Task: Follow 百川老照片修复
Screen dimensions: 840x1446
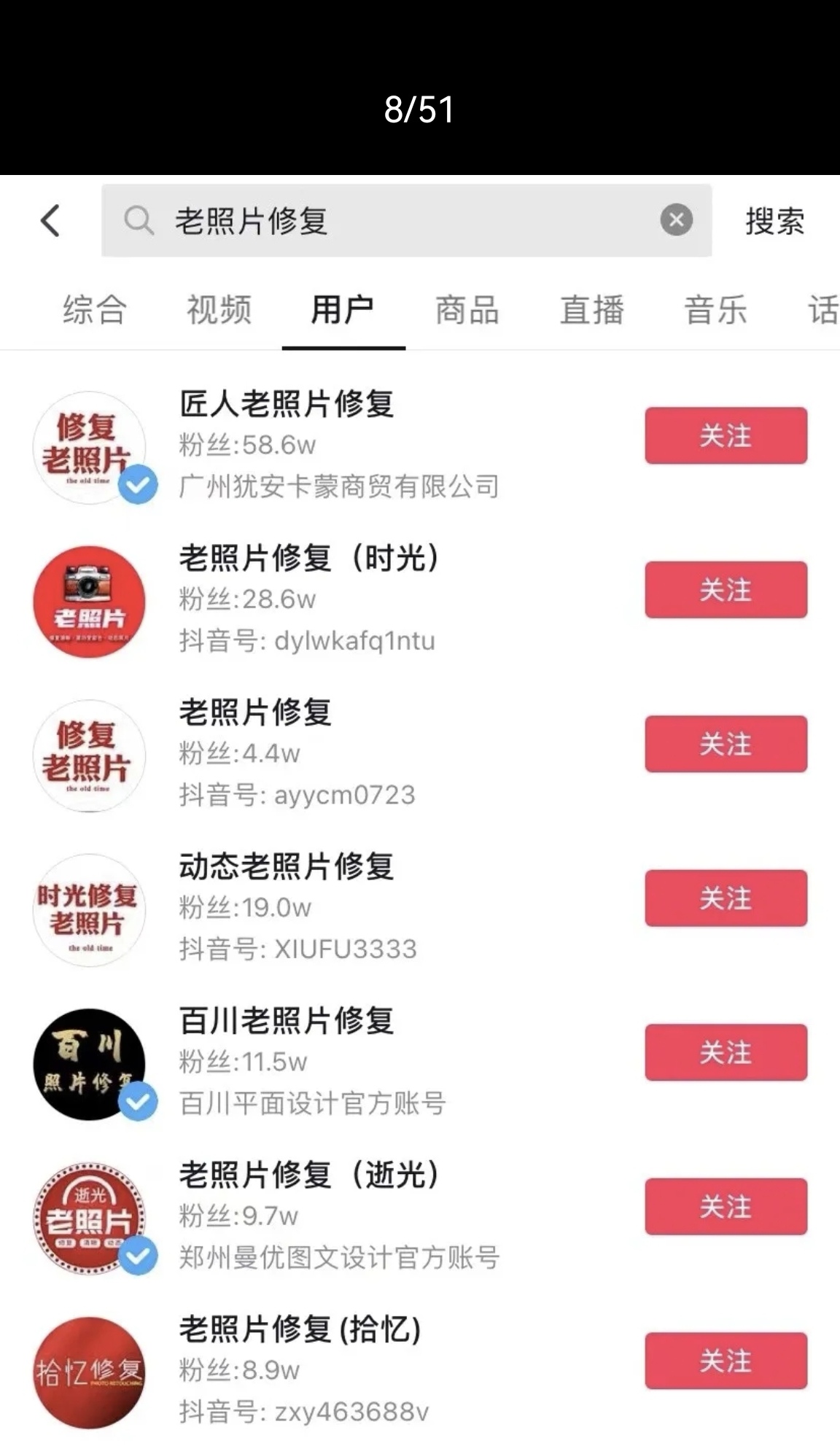Action: click(x=726, y=1052)
